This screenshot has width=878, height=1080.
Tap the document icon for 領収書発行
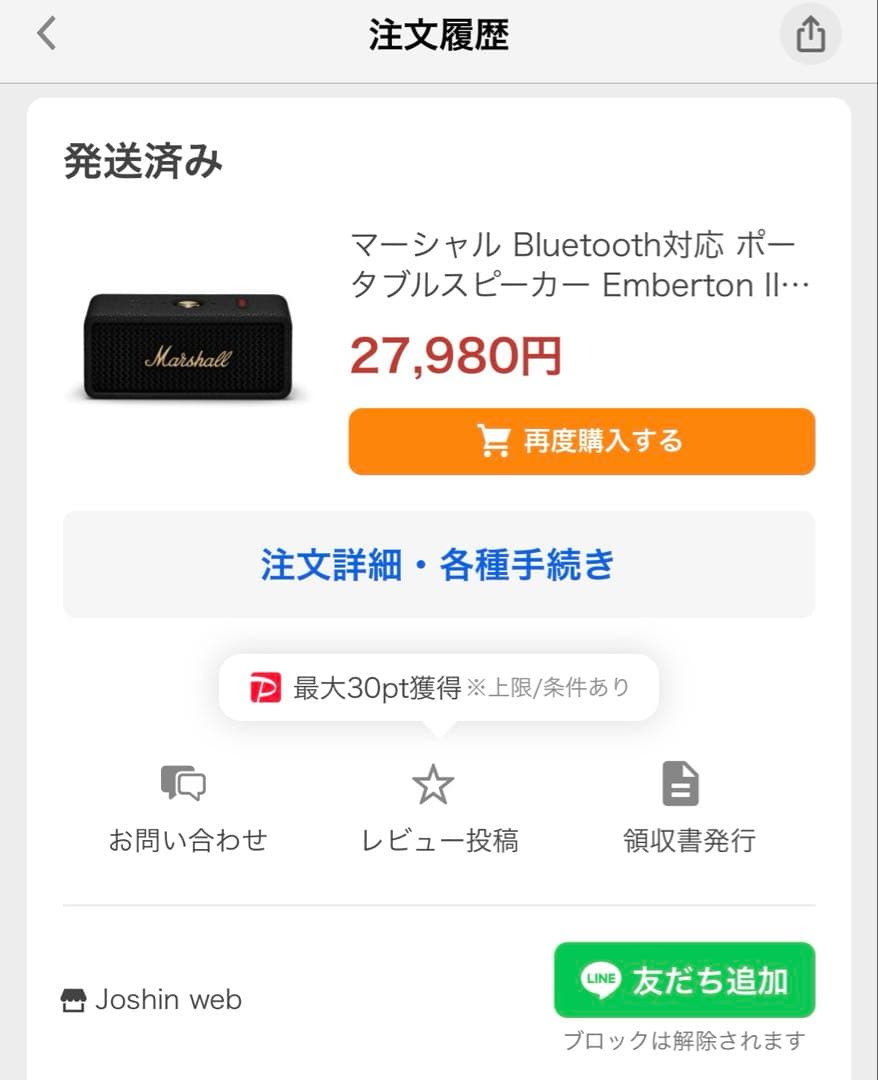(x=680, y=784)
